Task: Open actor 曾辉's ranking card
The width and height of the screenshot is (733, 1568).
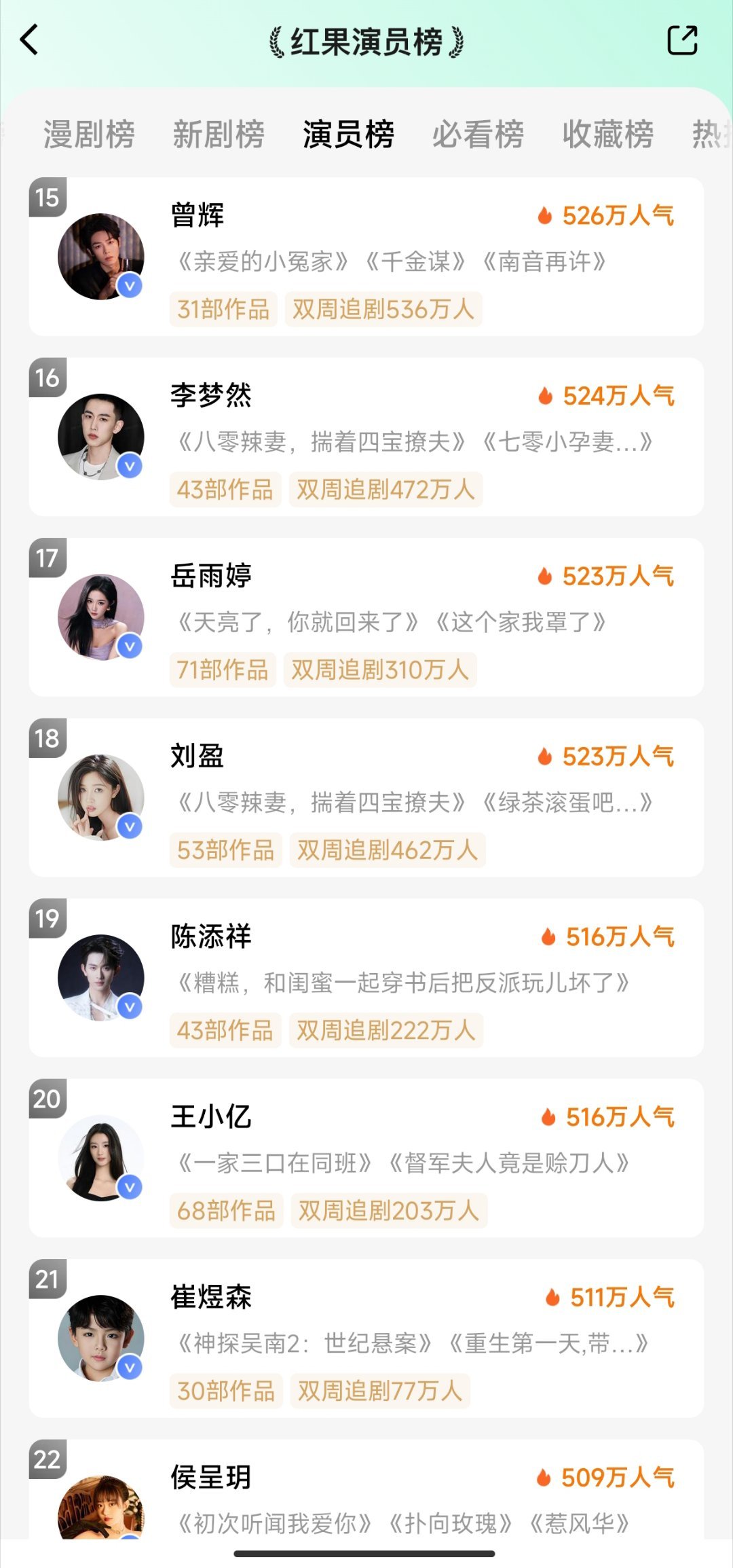Action: 366,257
